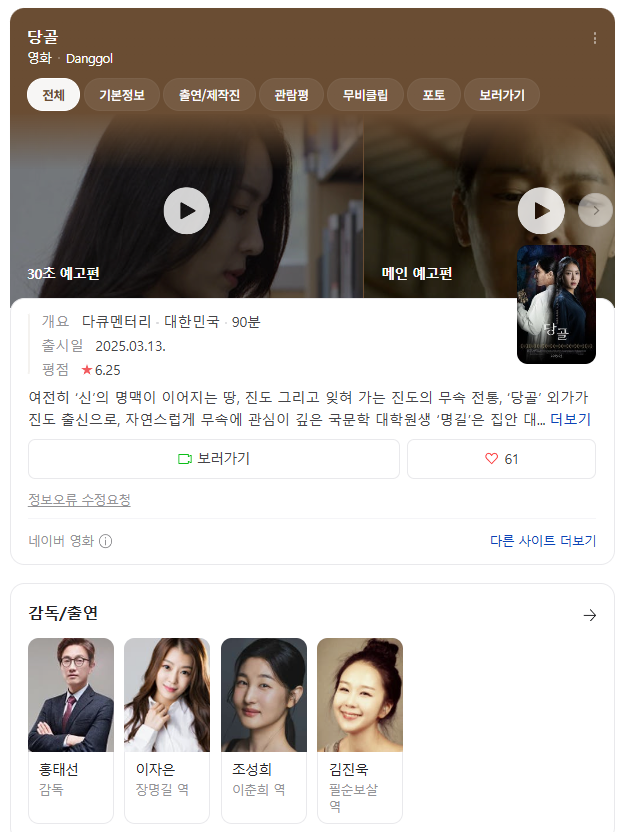Open 다른 사이트 더보기 link
The height and width of the screenshot is (832, 627).
coord(543,541)
